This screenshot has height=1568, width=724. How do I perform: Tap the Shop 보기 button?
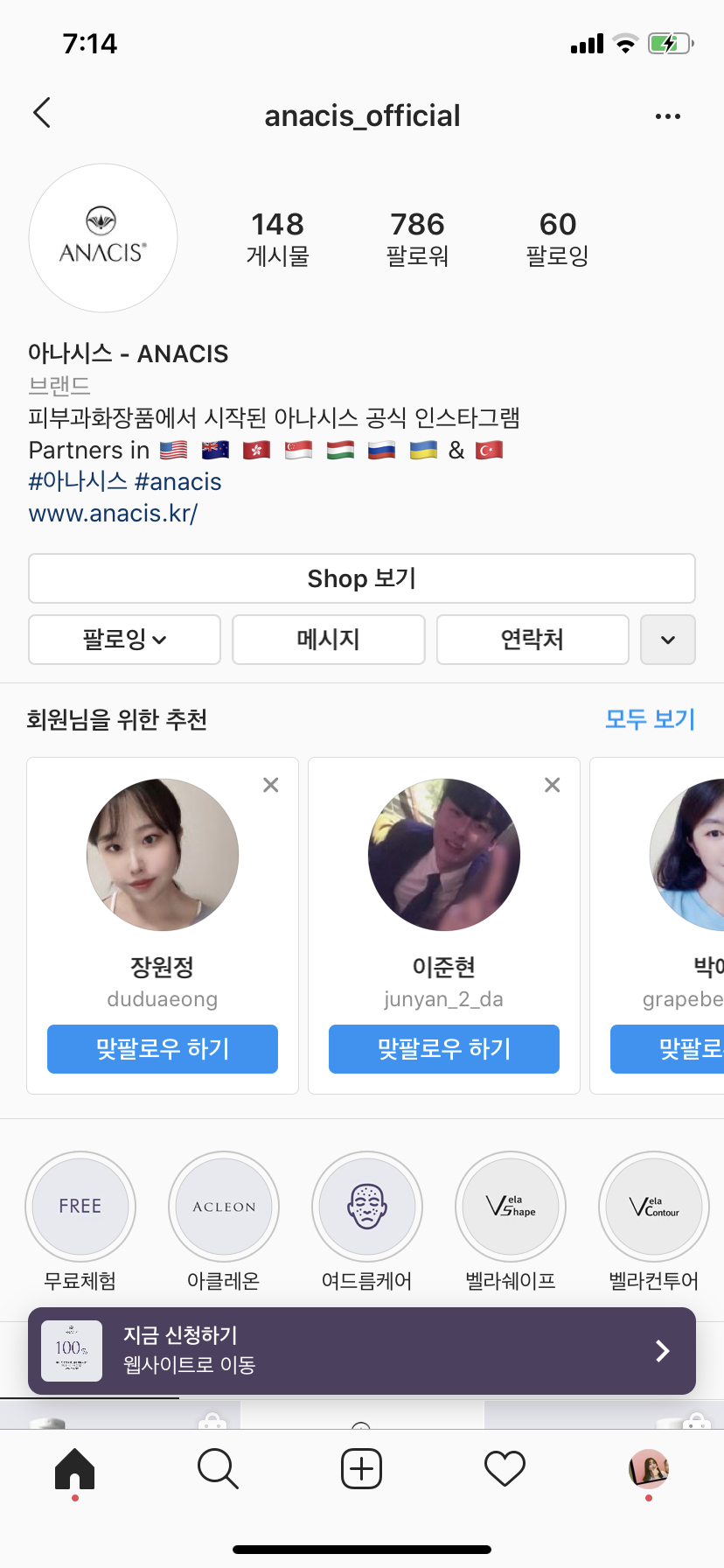pyautogui.click(x=361, y=578)
